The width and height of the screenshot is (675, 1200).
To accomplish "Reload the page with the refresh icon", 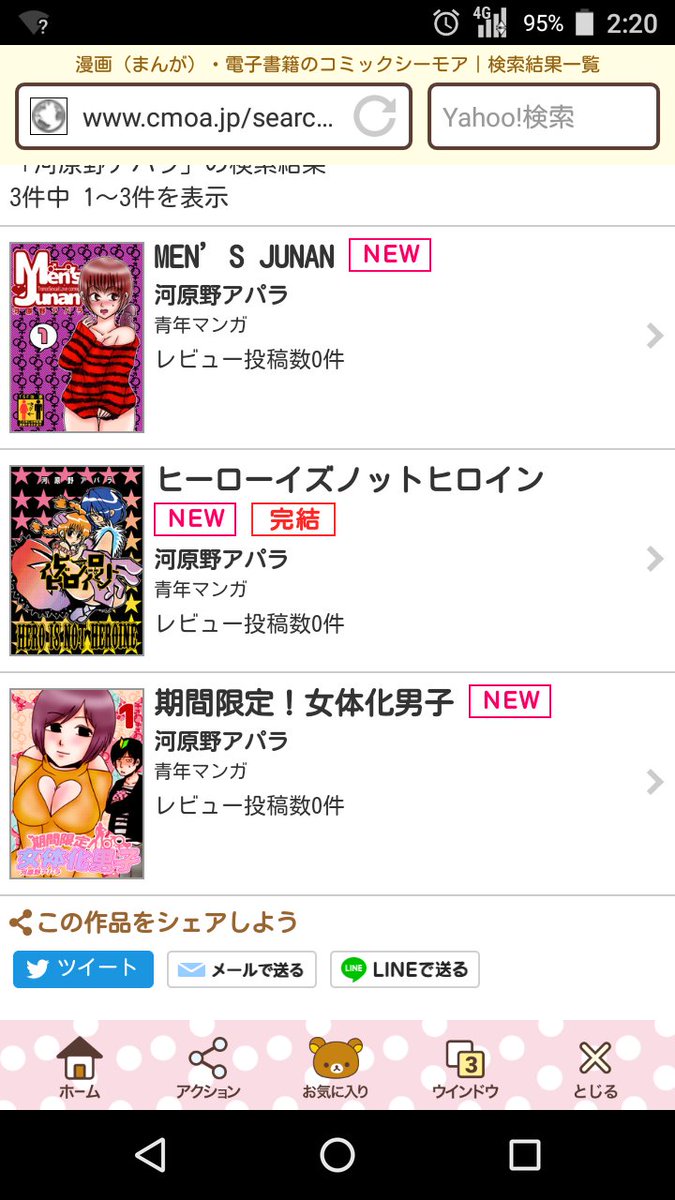I will (374, 118).
